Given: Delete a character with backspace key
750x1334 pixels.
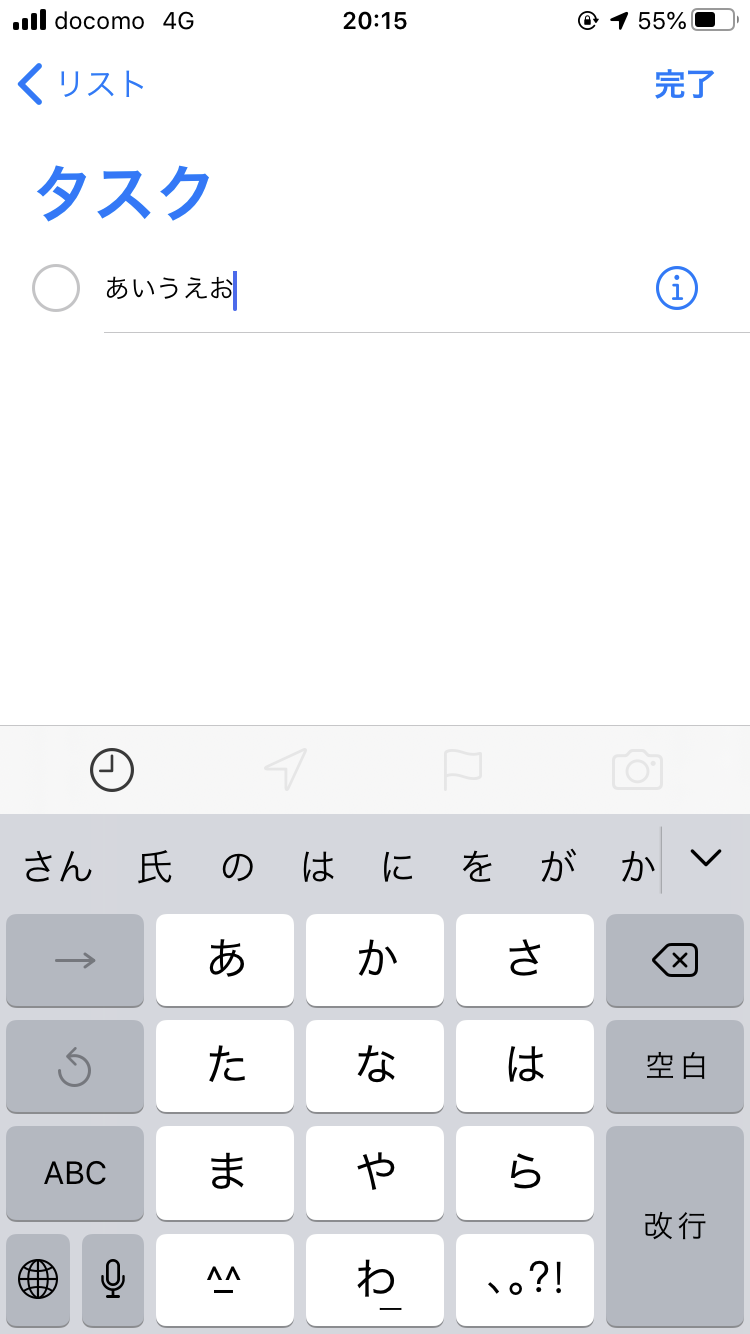Looking at the screenshot, I should (x=675, y=961).
